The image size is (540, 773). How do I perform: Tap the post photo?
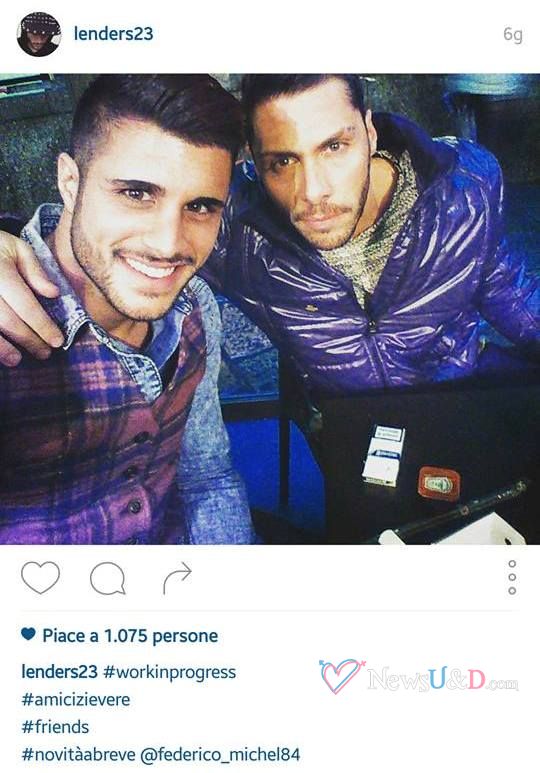270,309
